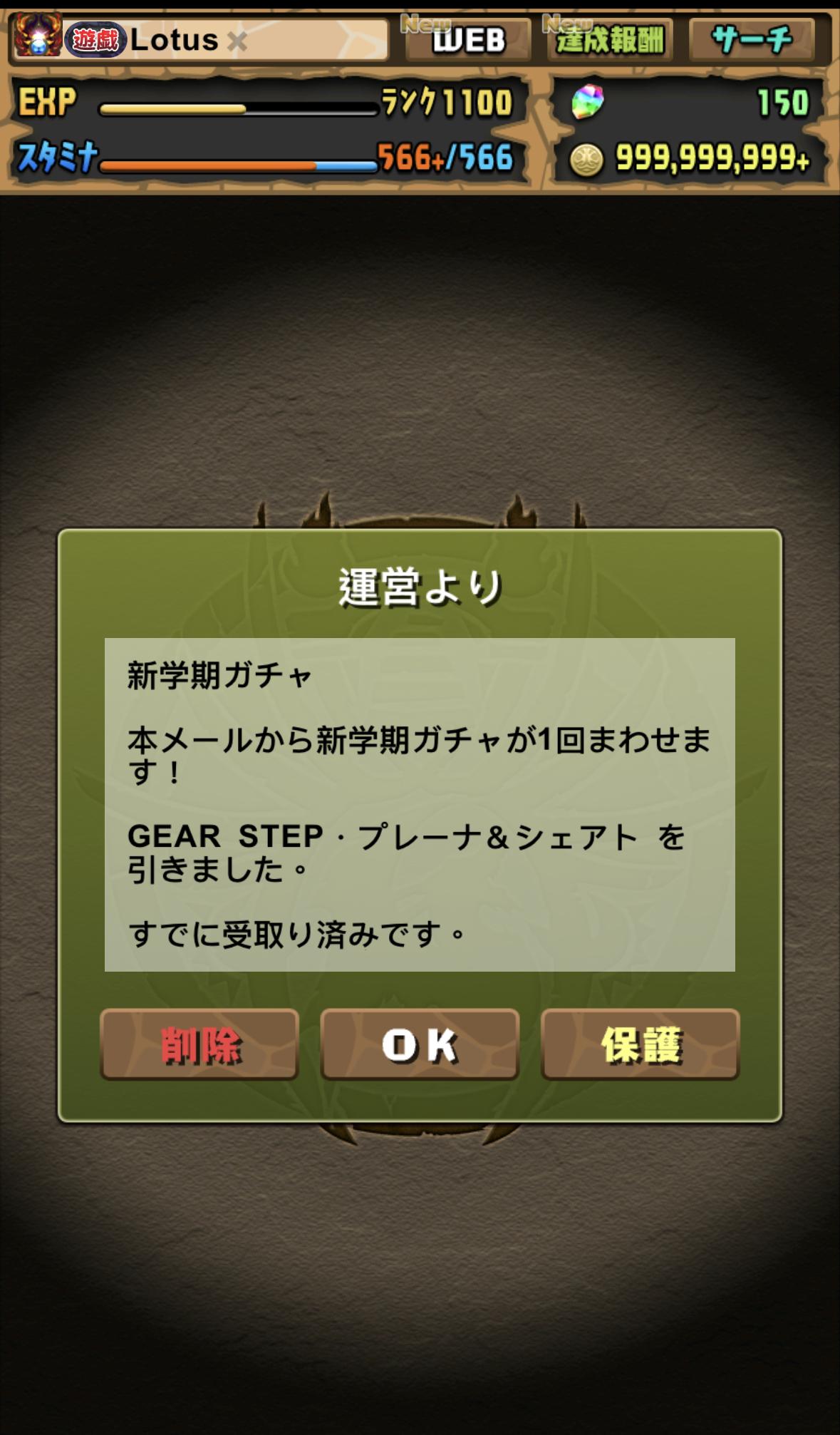Protect this mail with 保護 button
Viewport: 840px width, 1435px height.
coord(641,1044)
